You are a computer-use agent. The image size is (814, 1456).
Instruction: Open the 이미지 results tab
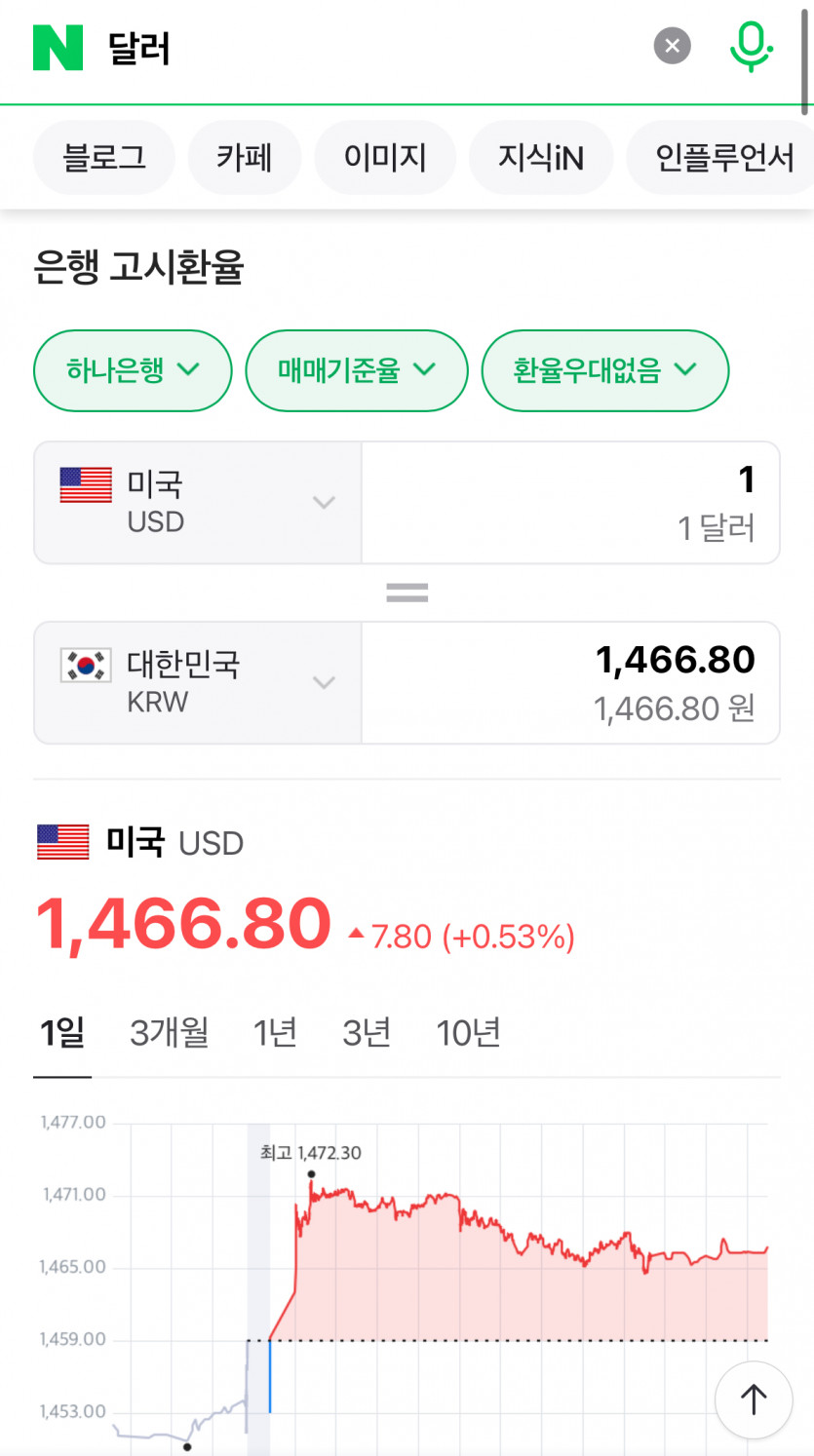pyautogui.click(x=385, y=158)
